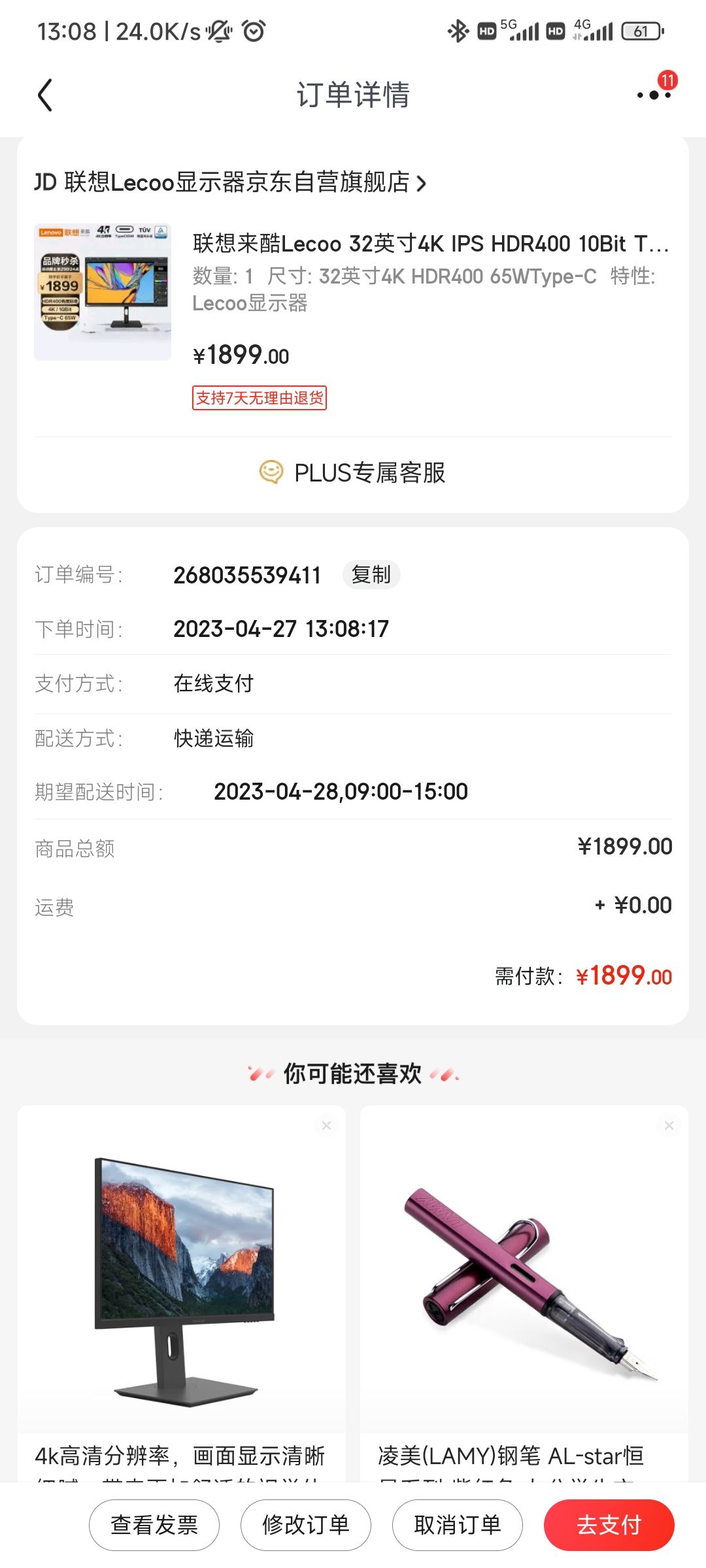Tap the alarm clock icon in status bar
The width and height of the screenshot is (706, 1568).
point(253,30)
